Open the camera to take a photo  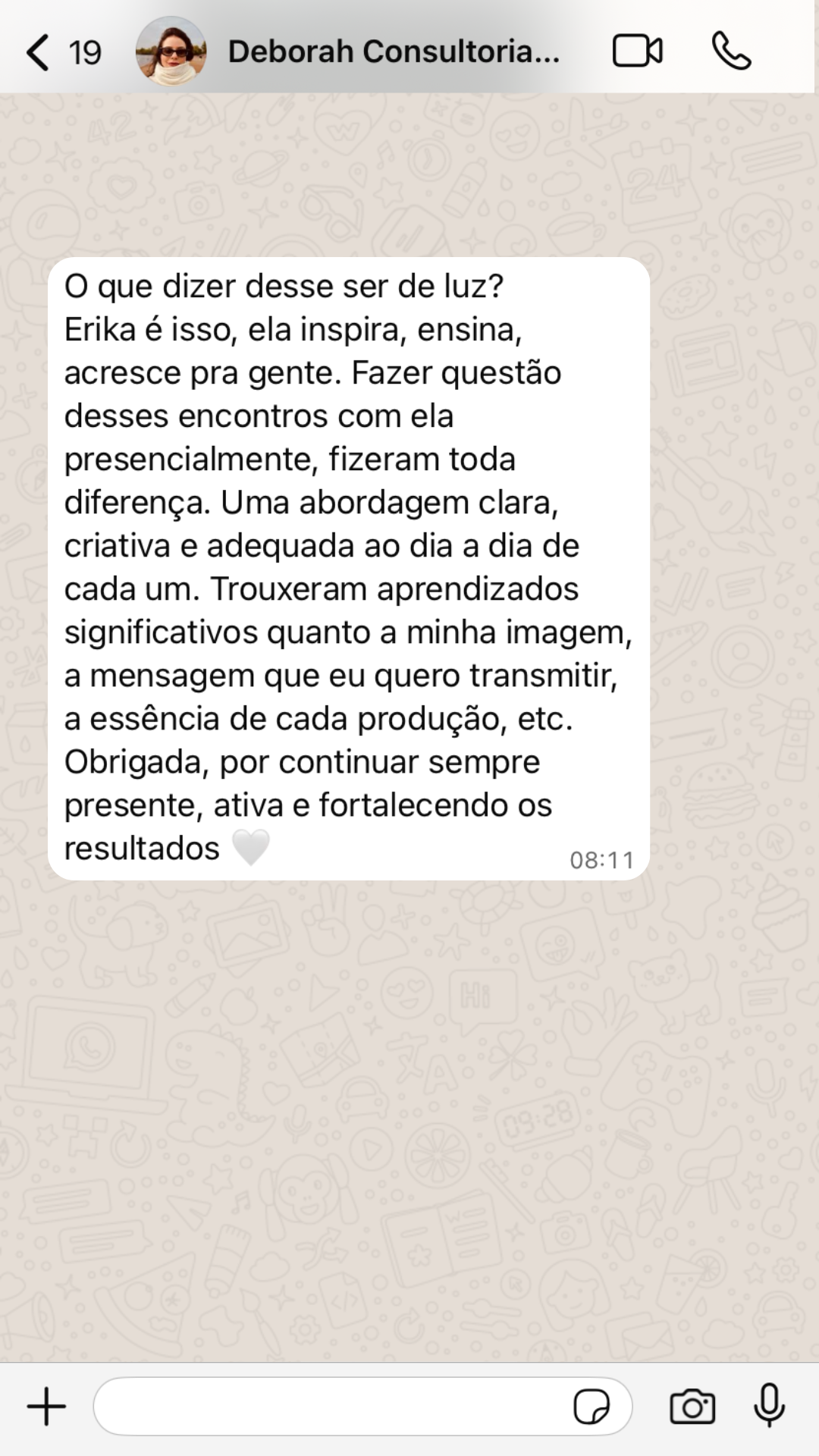click(x=692, y=1407)
